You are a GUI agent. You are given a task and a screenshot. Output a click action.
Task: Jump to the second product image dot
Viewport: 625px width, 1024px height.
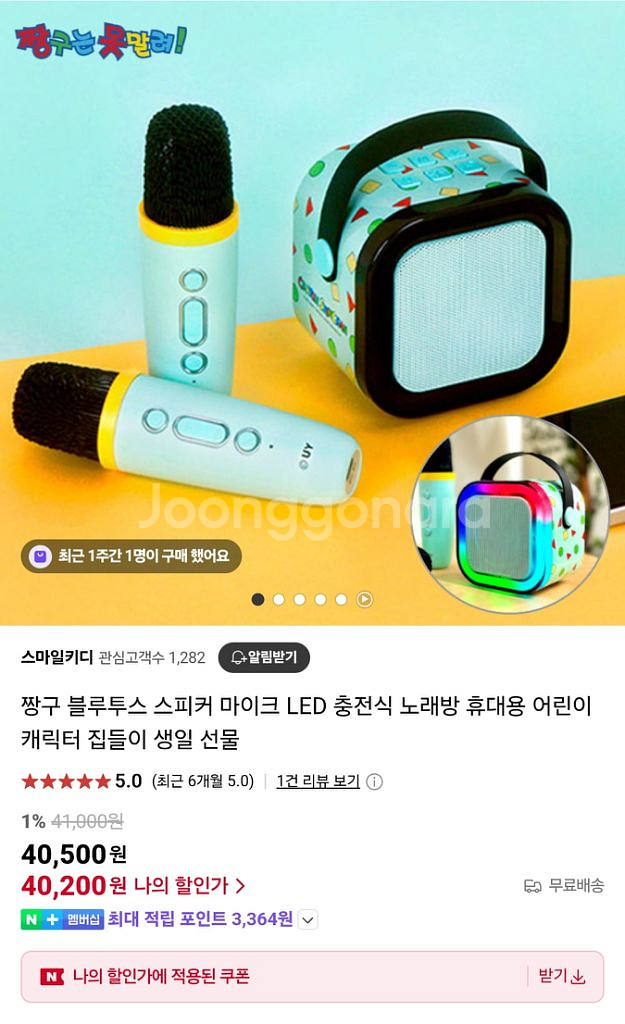[x=279, y=599]
